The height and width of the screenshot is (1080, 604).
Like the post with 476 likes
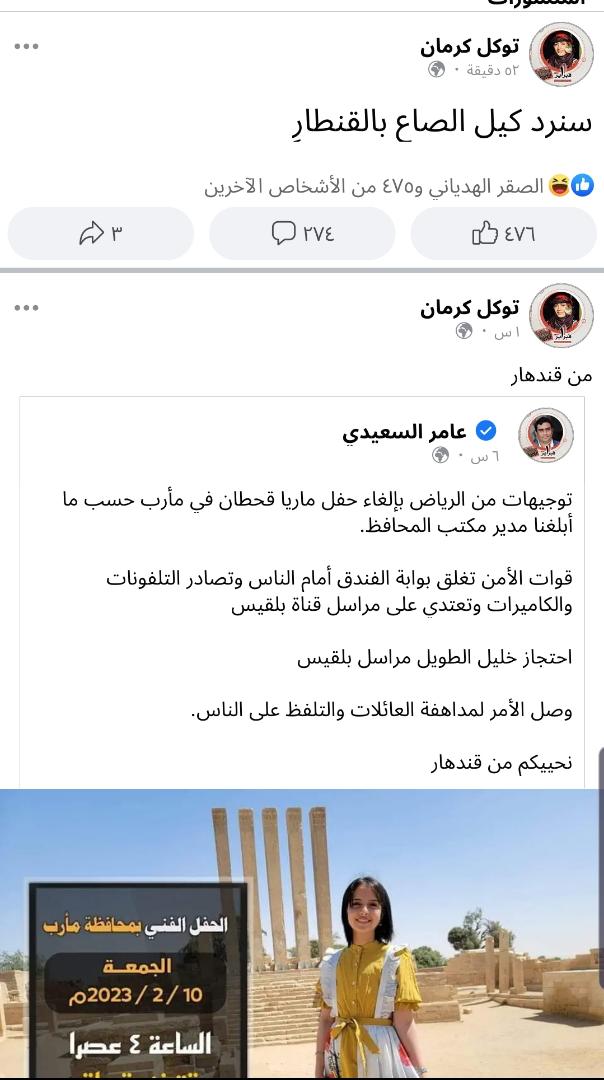pyautogui.click(x=503, y=234)
